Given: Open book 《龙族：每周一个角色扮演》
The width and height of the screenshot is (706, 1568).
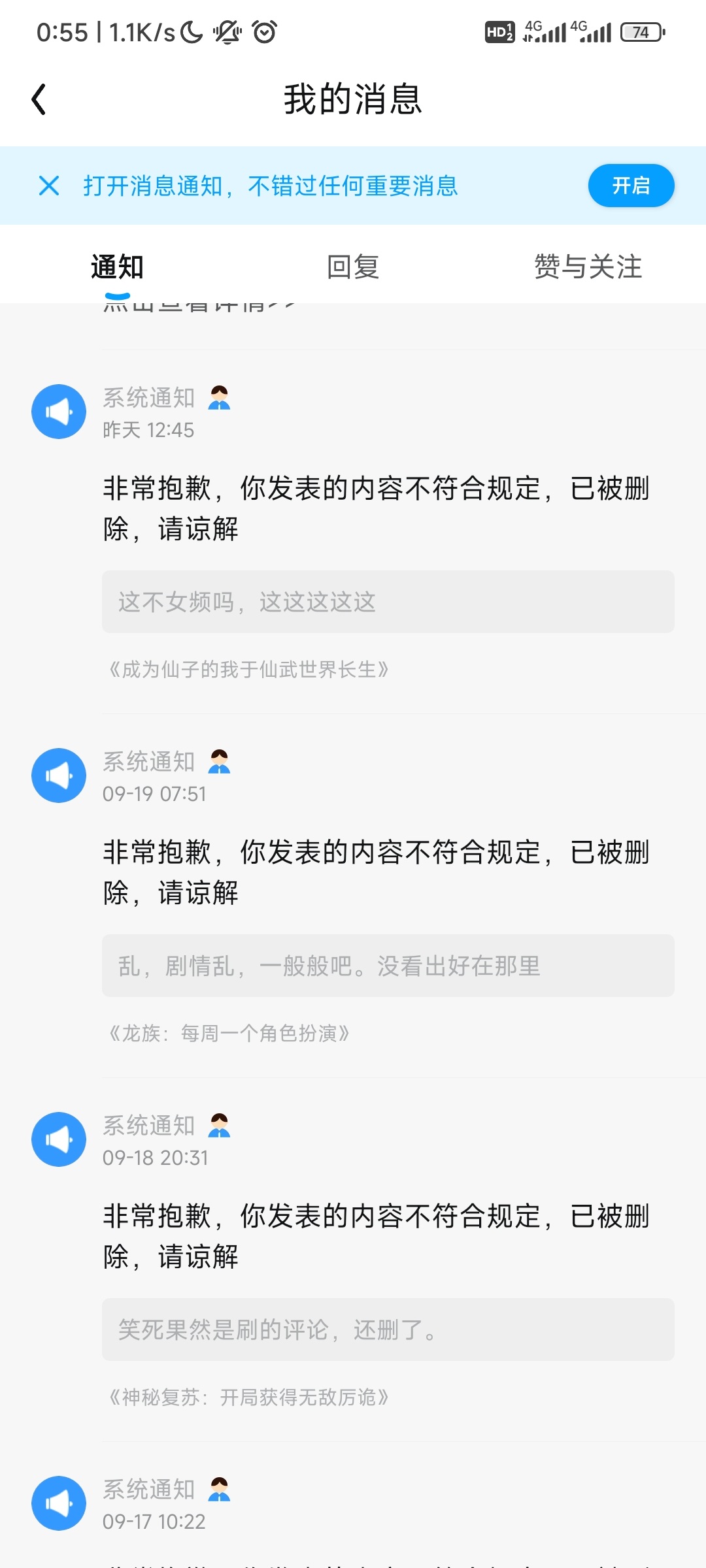Looking at the screenshot, I should pos(229,1034).
